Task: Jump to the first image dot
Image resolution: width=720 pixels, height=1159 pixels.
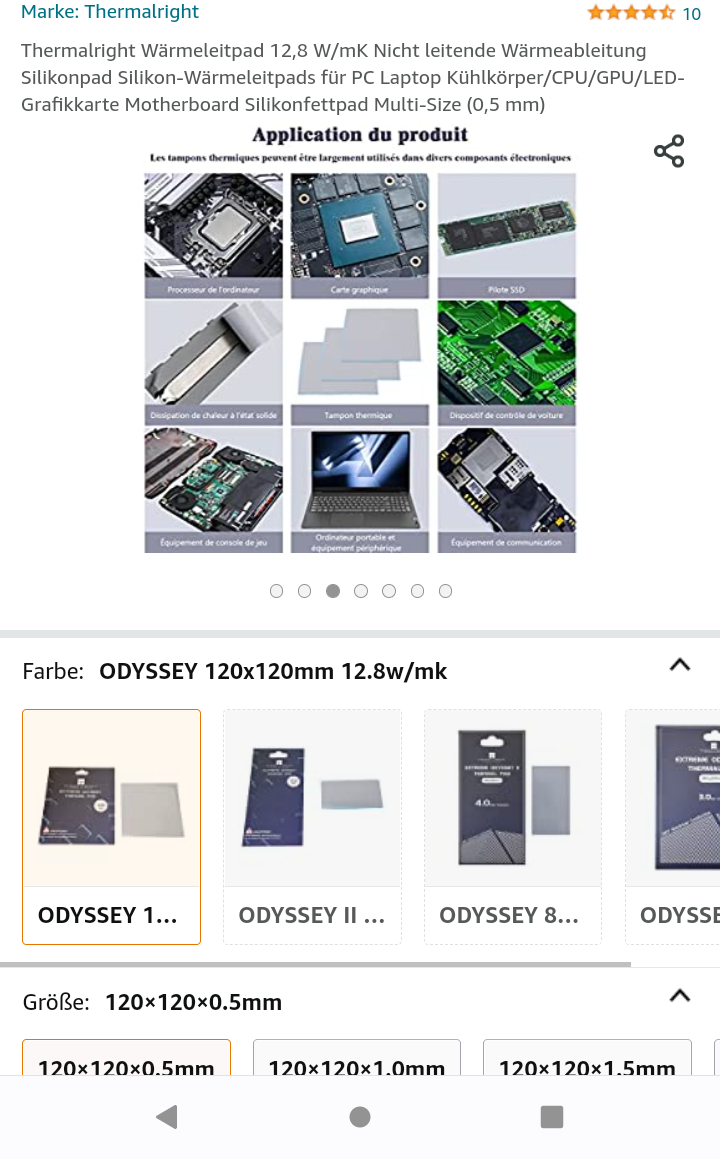Action: (277, 591)
